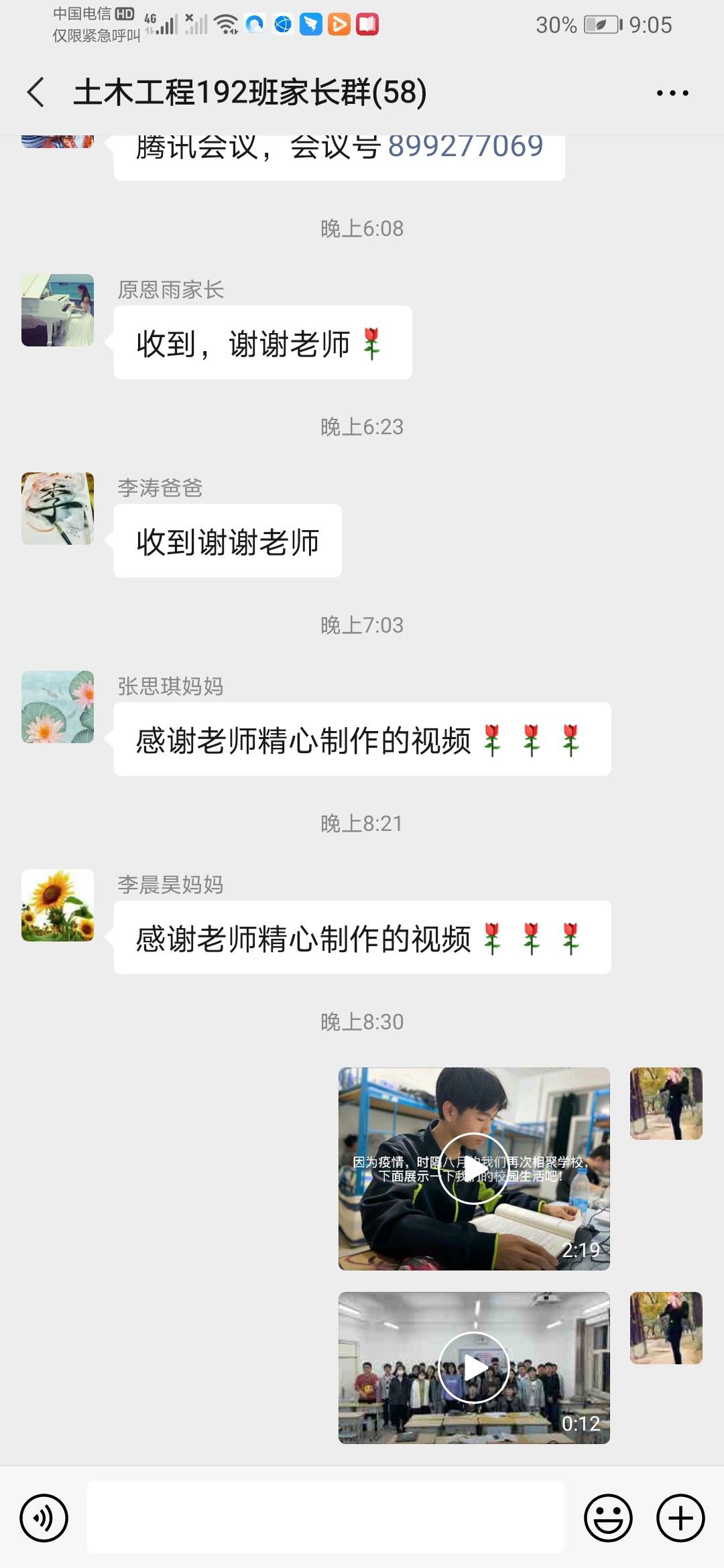Open my avatar beside the 2:19 video
The image size is (724, 1568).
click(x=666, y=1104)
